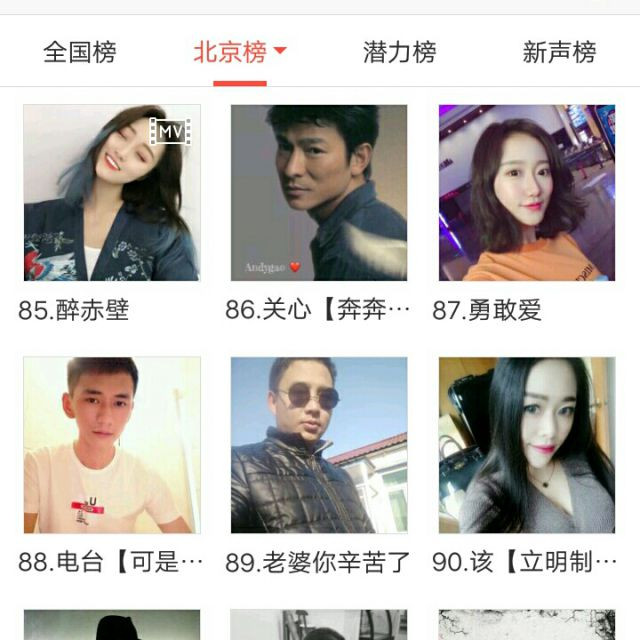Open entry 89.老婆你辛苦了

coord(319,445)
